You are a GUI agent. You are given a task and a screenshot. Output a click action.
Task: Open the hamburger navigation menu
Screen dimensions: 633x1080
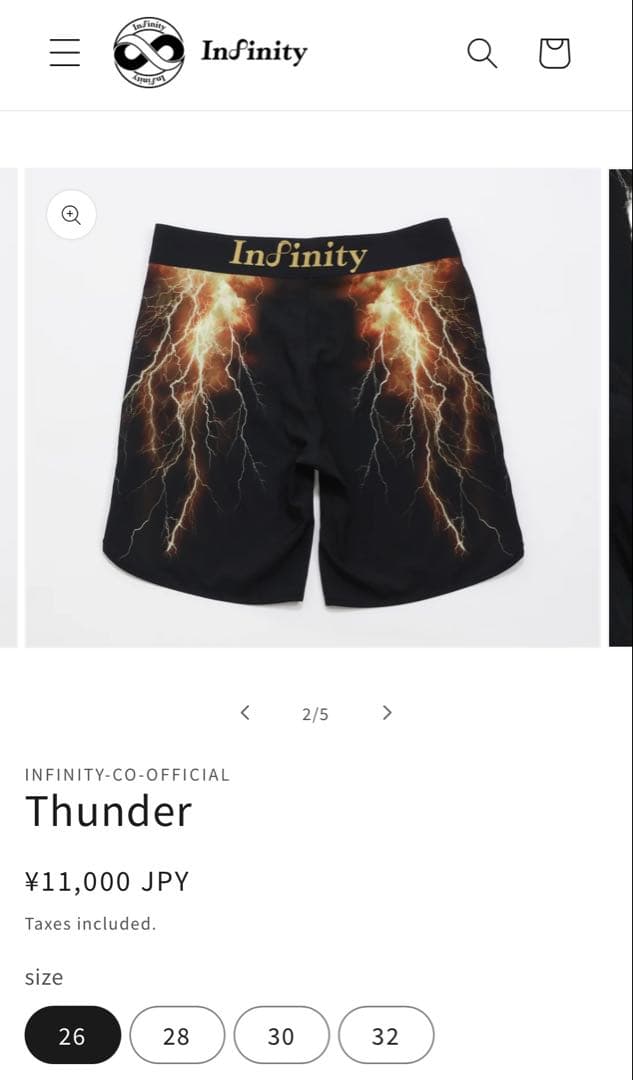(65, 53)
